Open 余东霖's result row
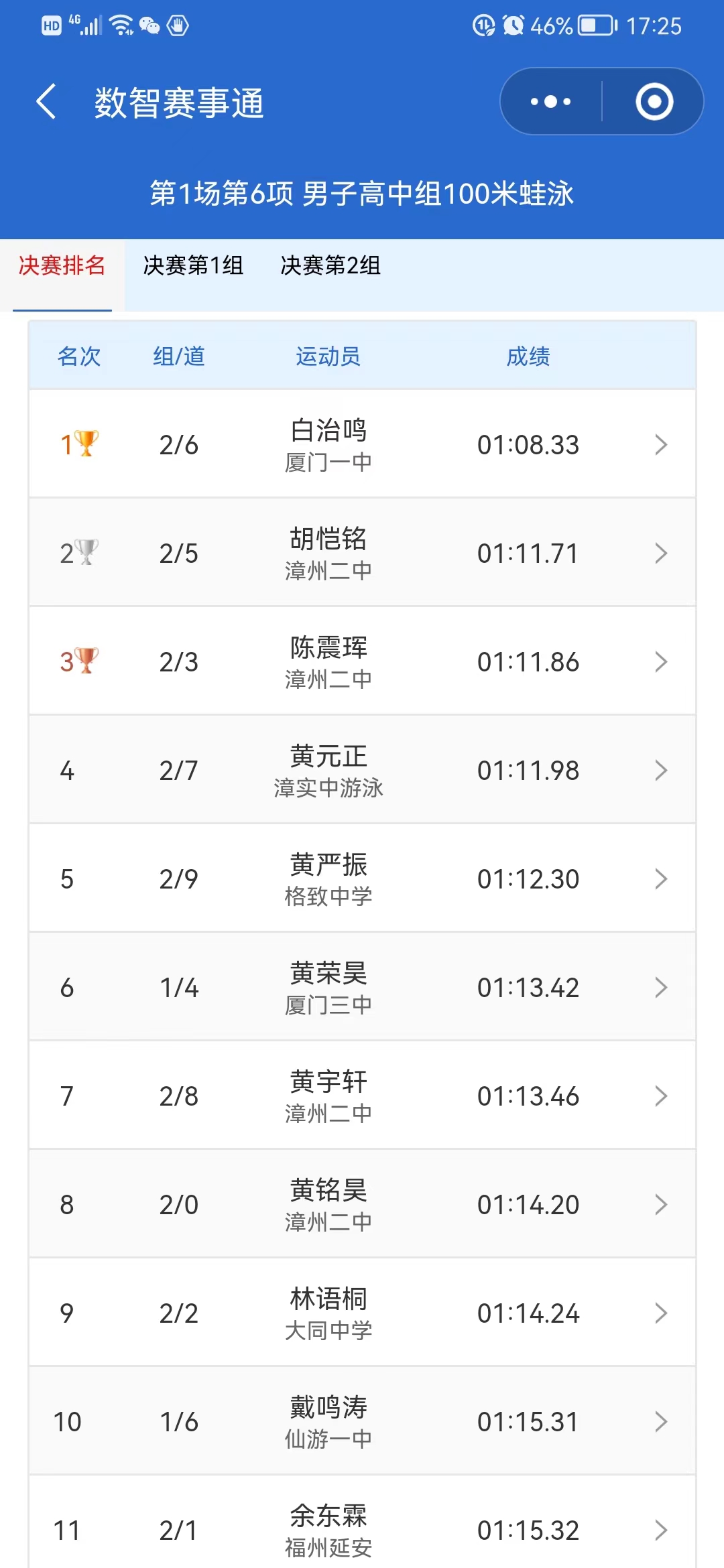 point(362,1530)
